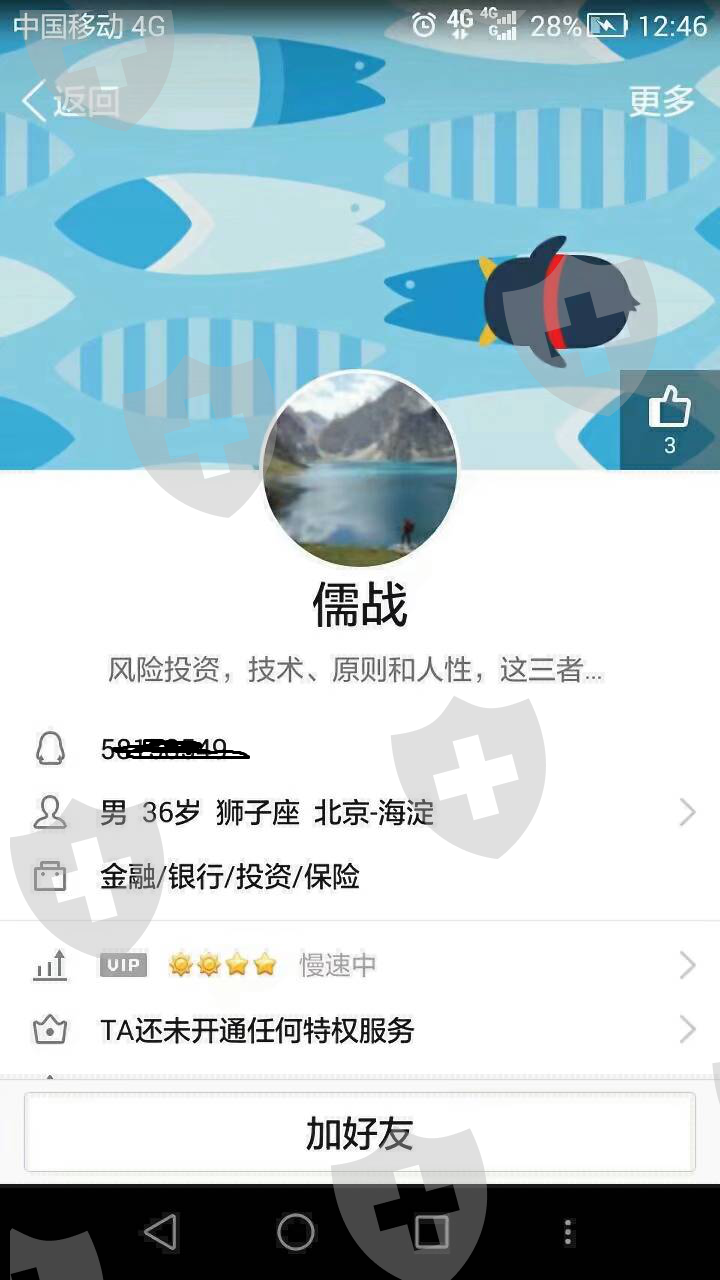Open the 更多 menu

click(661, 100)
